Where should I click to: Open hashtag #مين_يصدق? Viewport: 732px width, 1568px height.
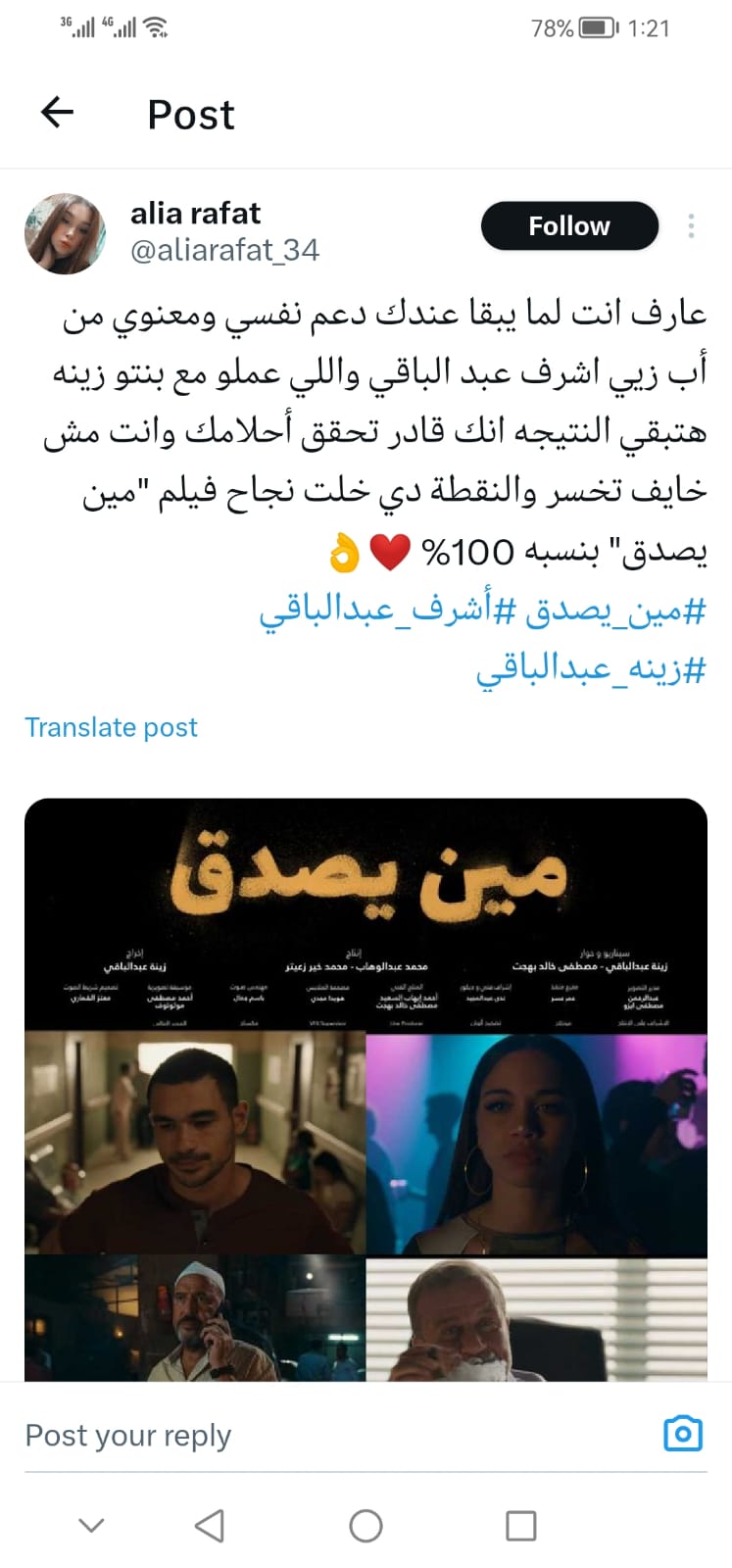point(615,611)
